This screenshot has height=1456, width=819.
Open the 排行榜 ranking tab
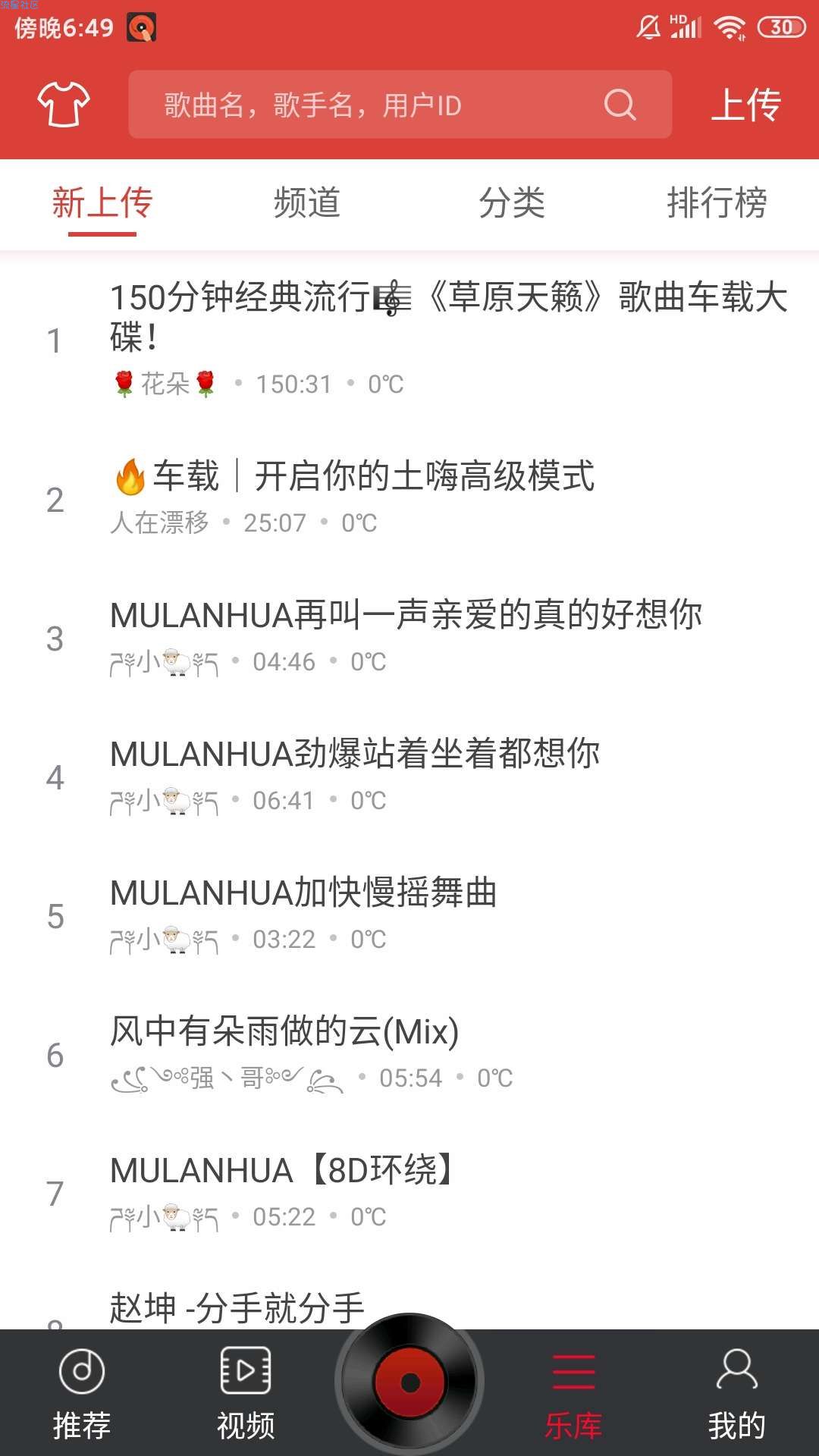point(717,203)
